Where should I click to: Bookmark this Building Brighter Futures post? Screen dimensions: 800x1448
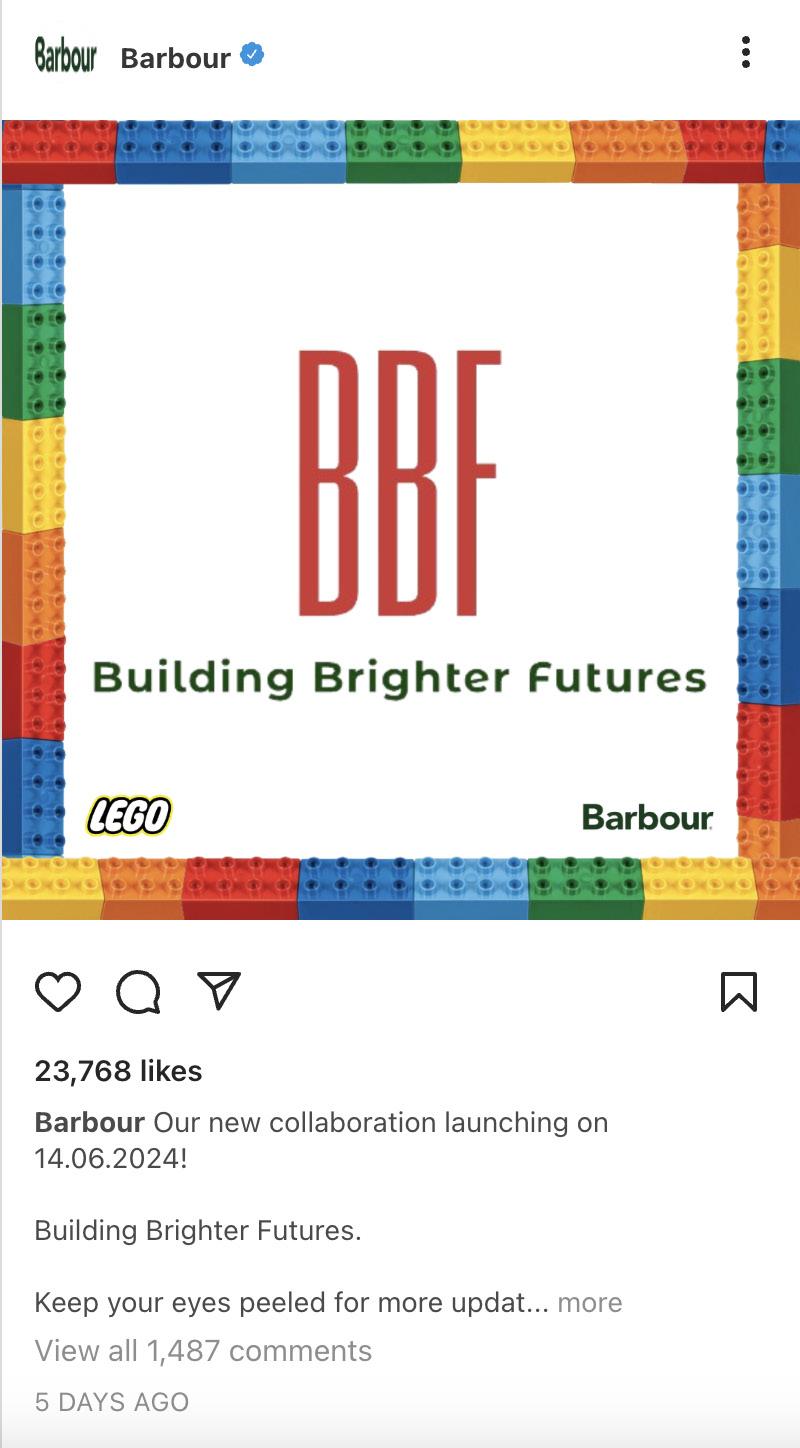[738, 992]
